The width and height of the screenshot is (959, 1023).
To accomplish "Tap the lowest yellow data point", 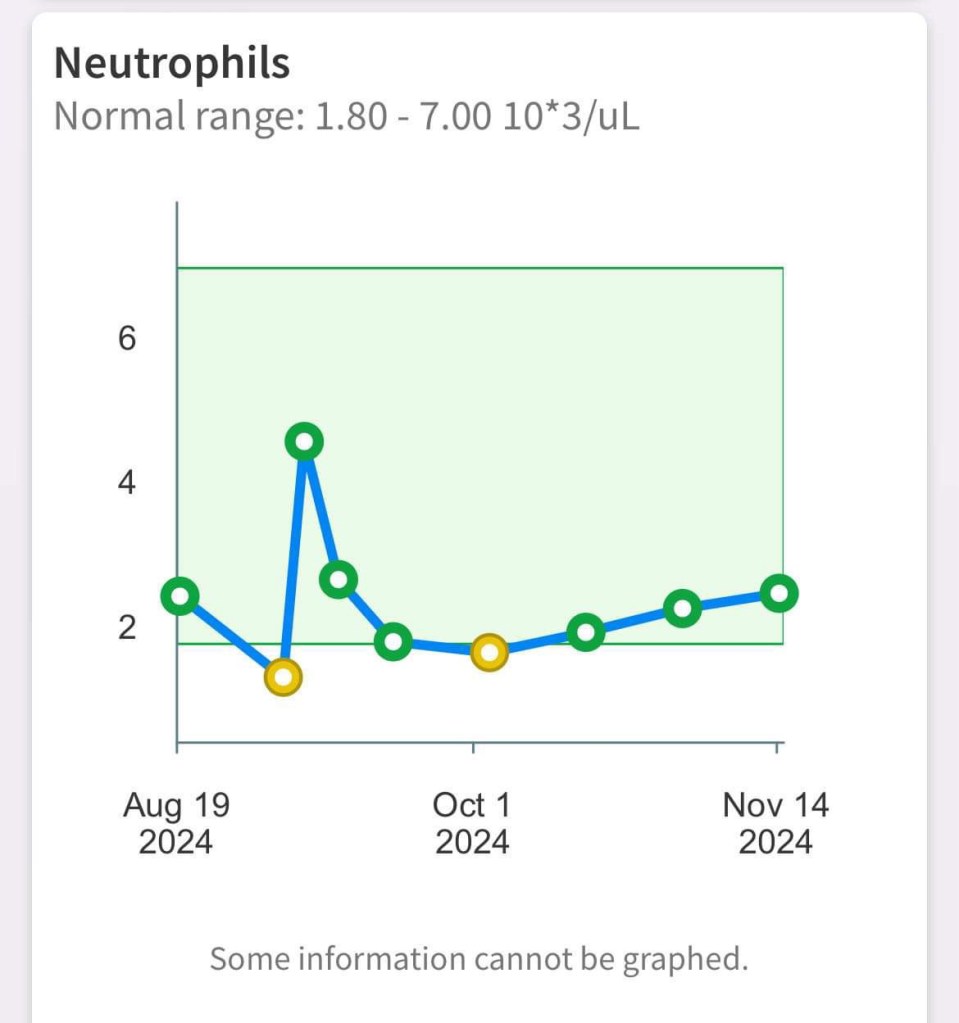I will pyautogui.click(x=283, y=677).
